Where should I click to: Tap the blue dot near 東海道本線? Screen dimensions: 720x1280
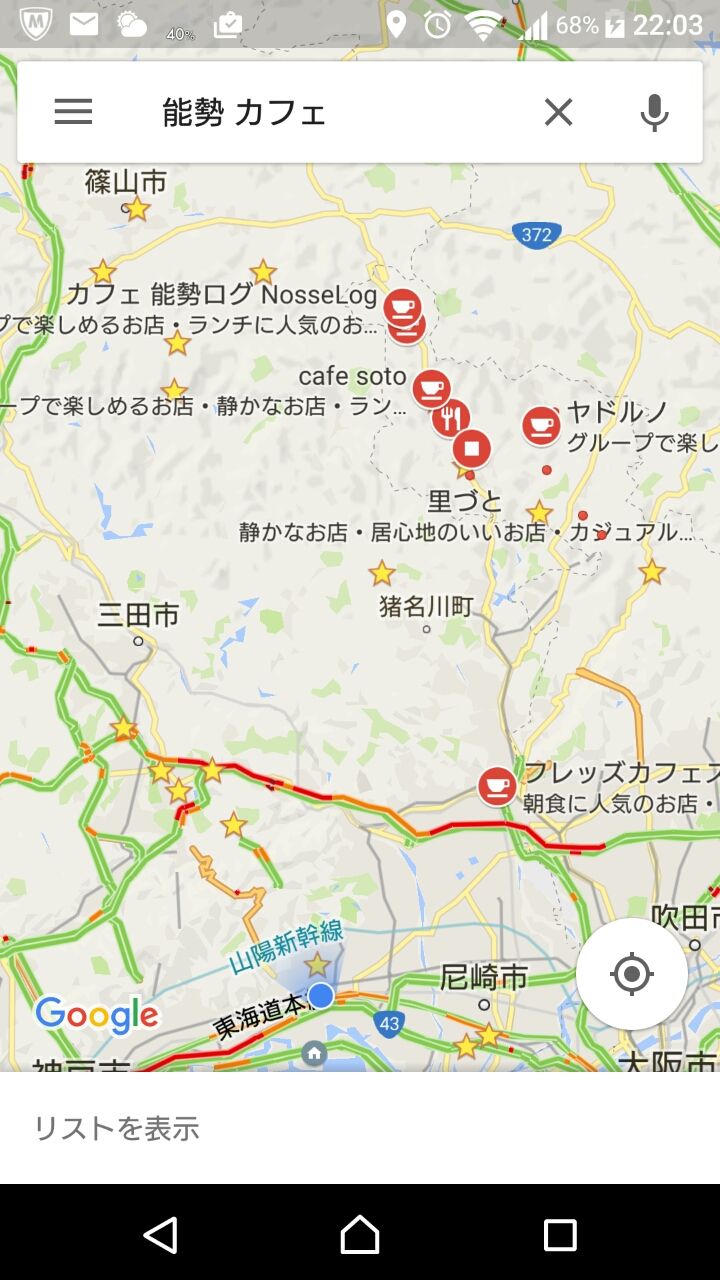pyautogui.click(x=320, y=994)
